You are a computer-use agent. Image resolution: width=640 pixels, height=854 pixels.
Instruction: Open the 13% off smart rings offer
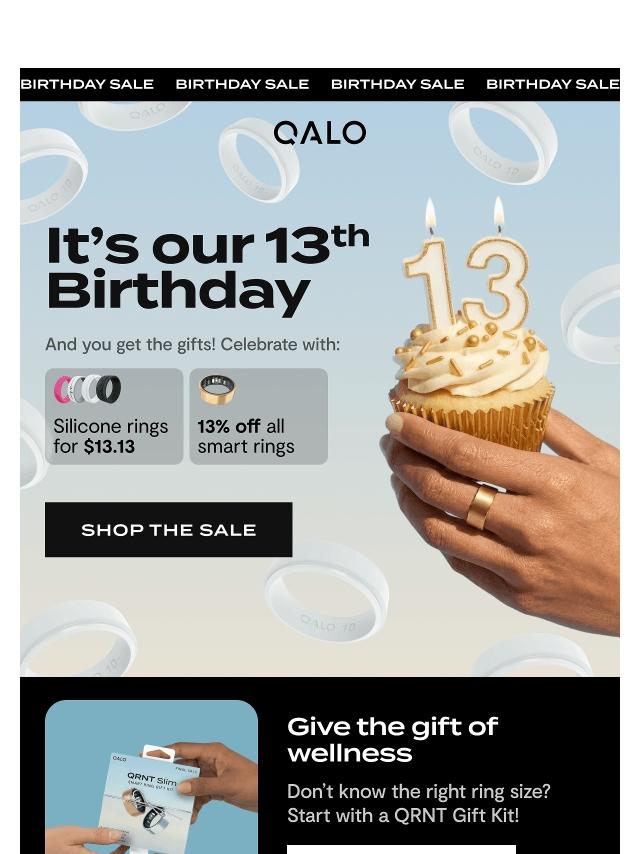(259, 416)
